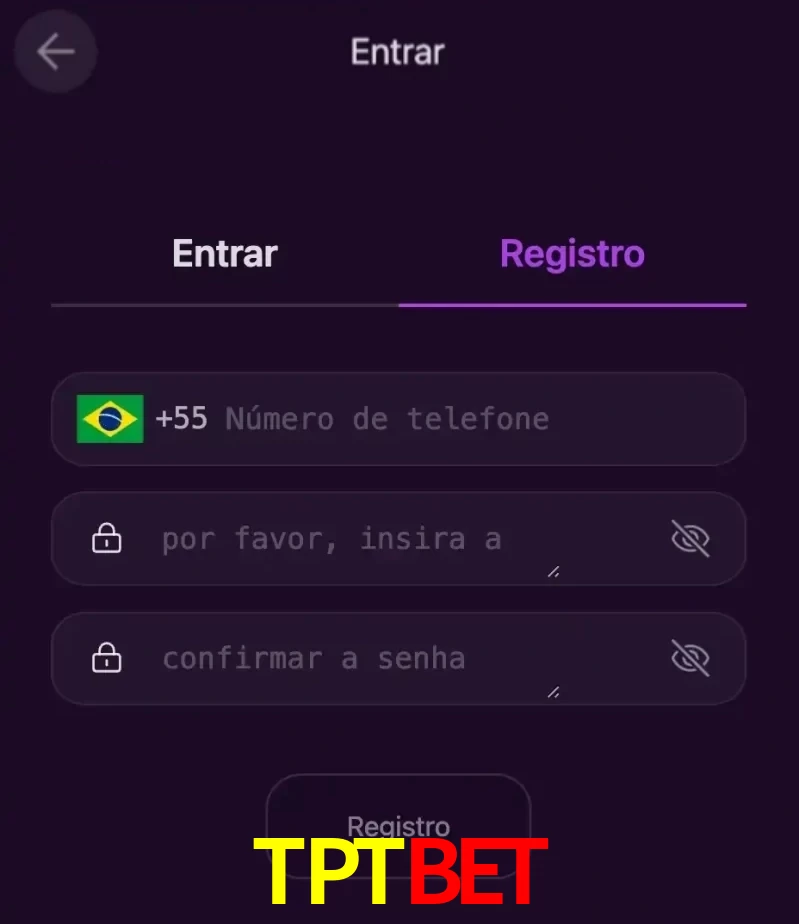Click the lock icon beside confirmar a senha
Image resolution: width=799 pixels, height=924 pixels.
(106, 658)
